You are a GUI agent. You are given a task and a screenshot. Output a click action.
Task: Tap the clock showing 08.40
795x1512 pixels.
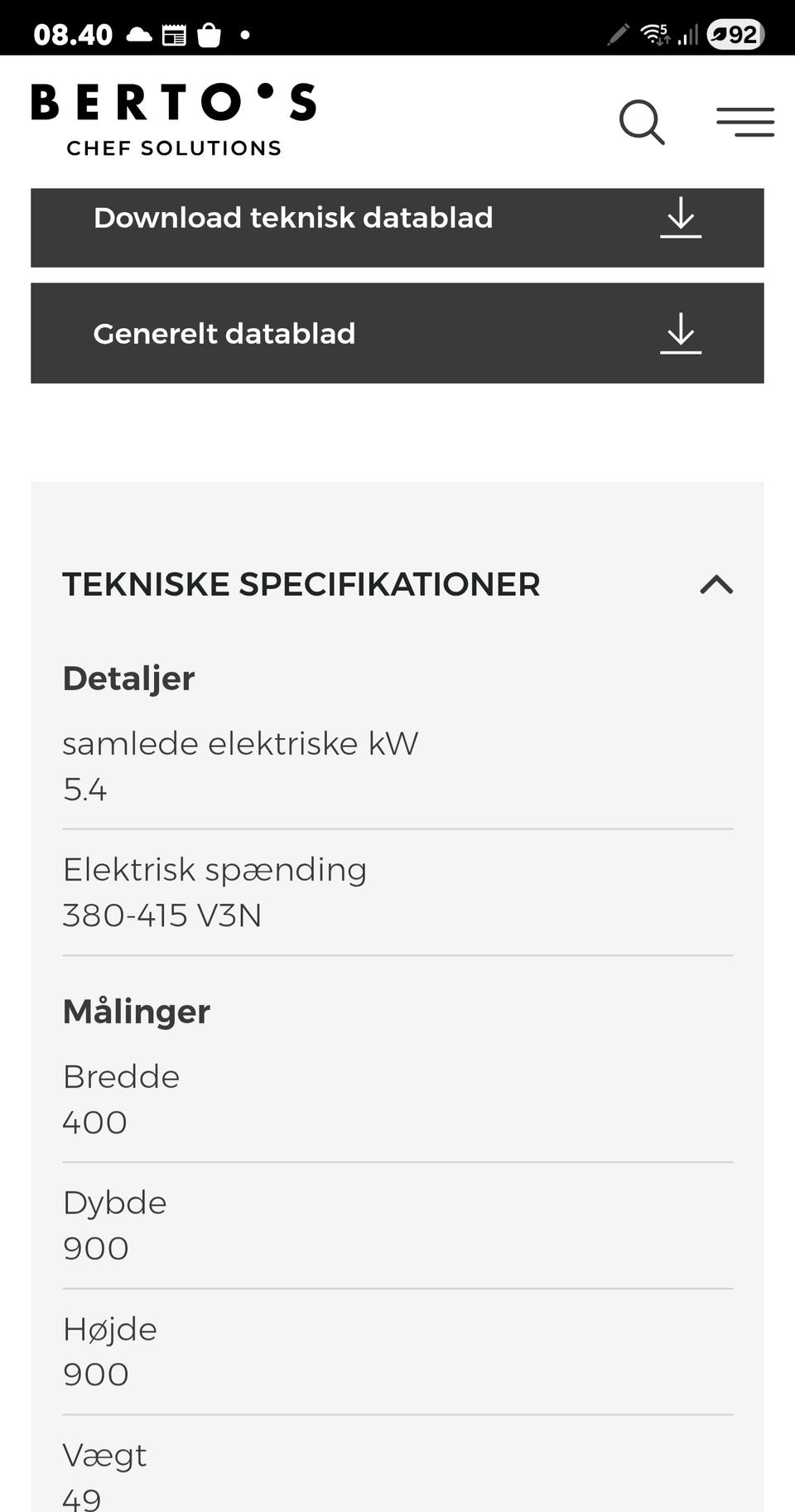[x=75, y=34]
